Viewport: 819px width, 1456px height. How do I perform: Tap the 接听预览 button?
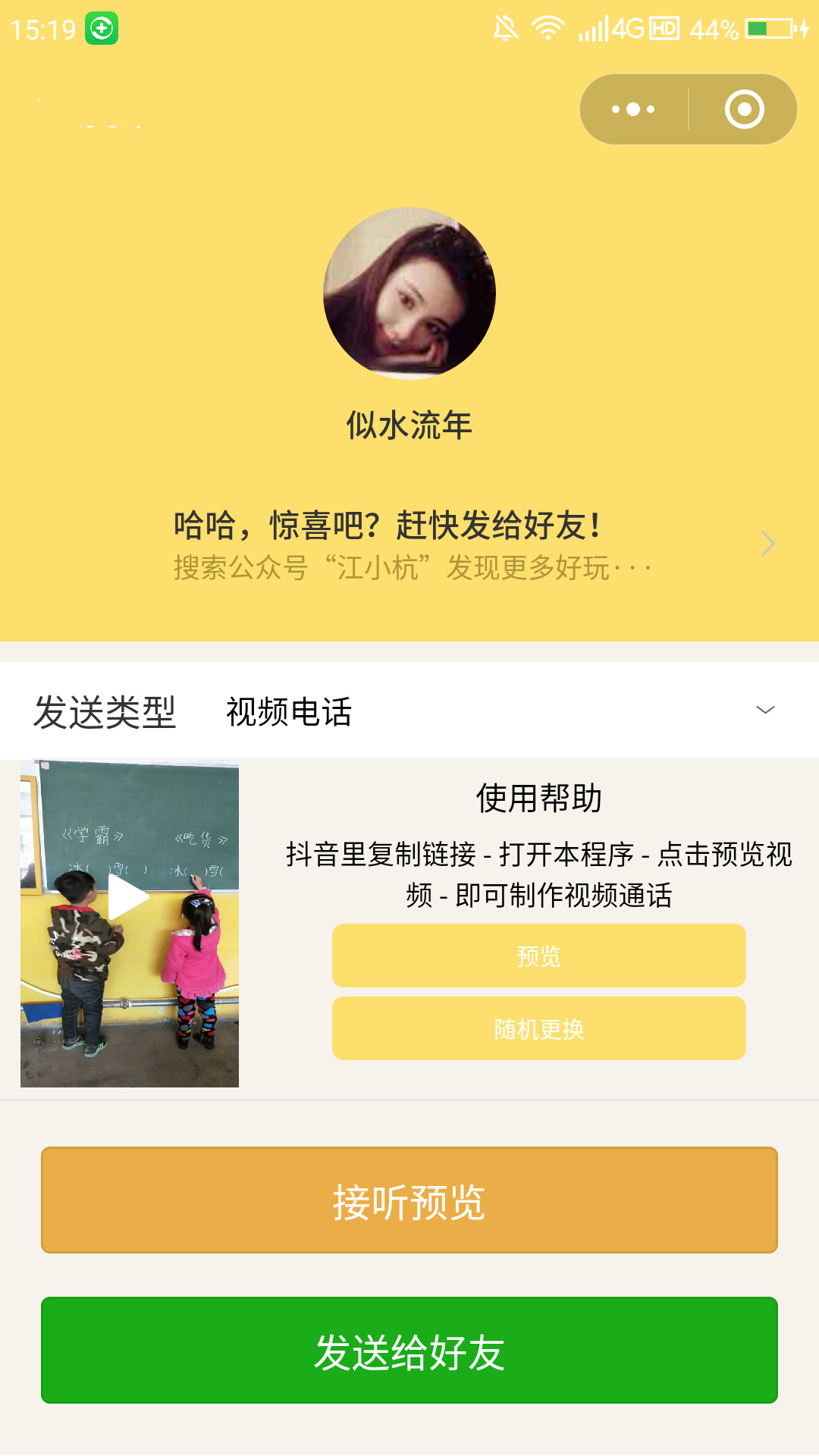point(409,1200)
